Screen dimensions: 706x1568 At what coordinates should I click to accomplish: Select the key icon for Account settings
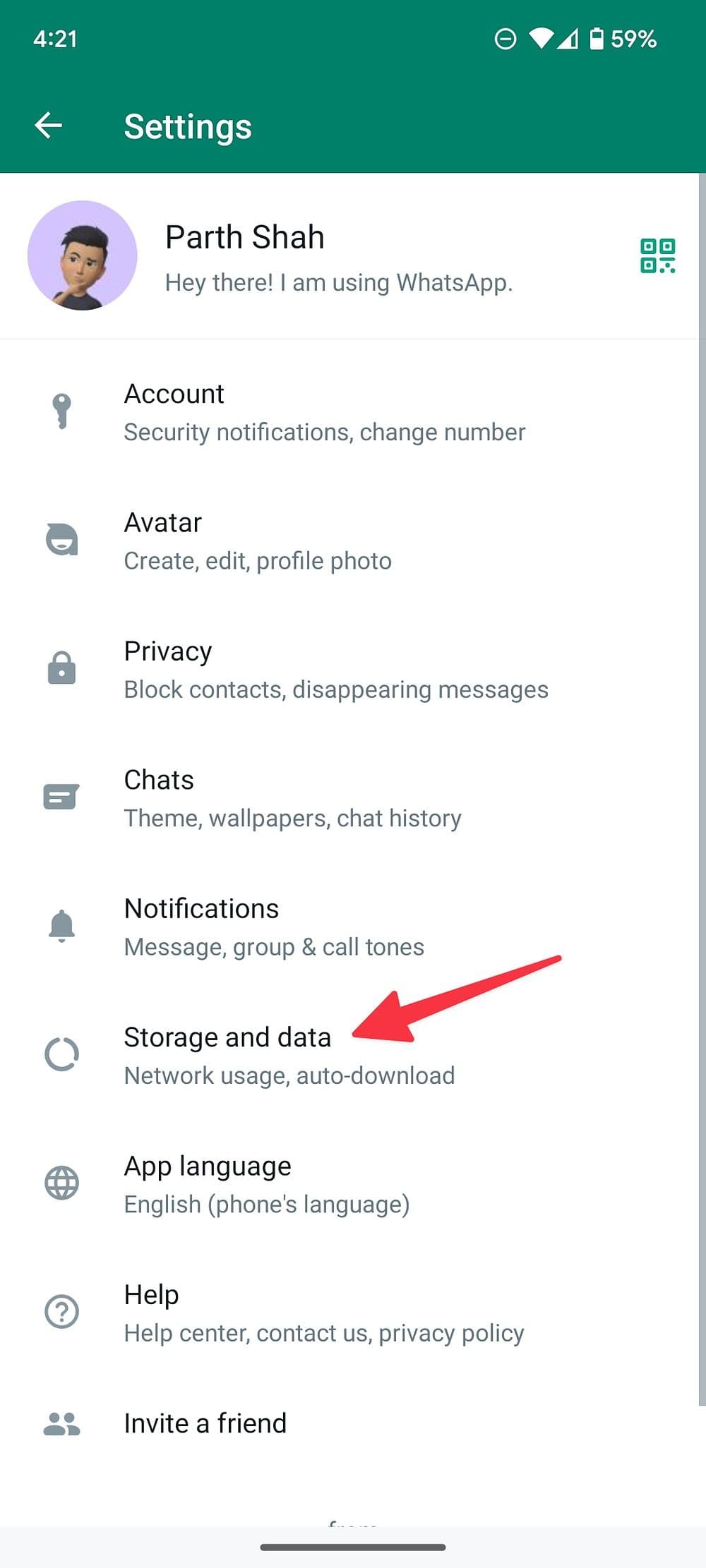61,411
